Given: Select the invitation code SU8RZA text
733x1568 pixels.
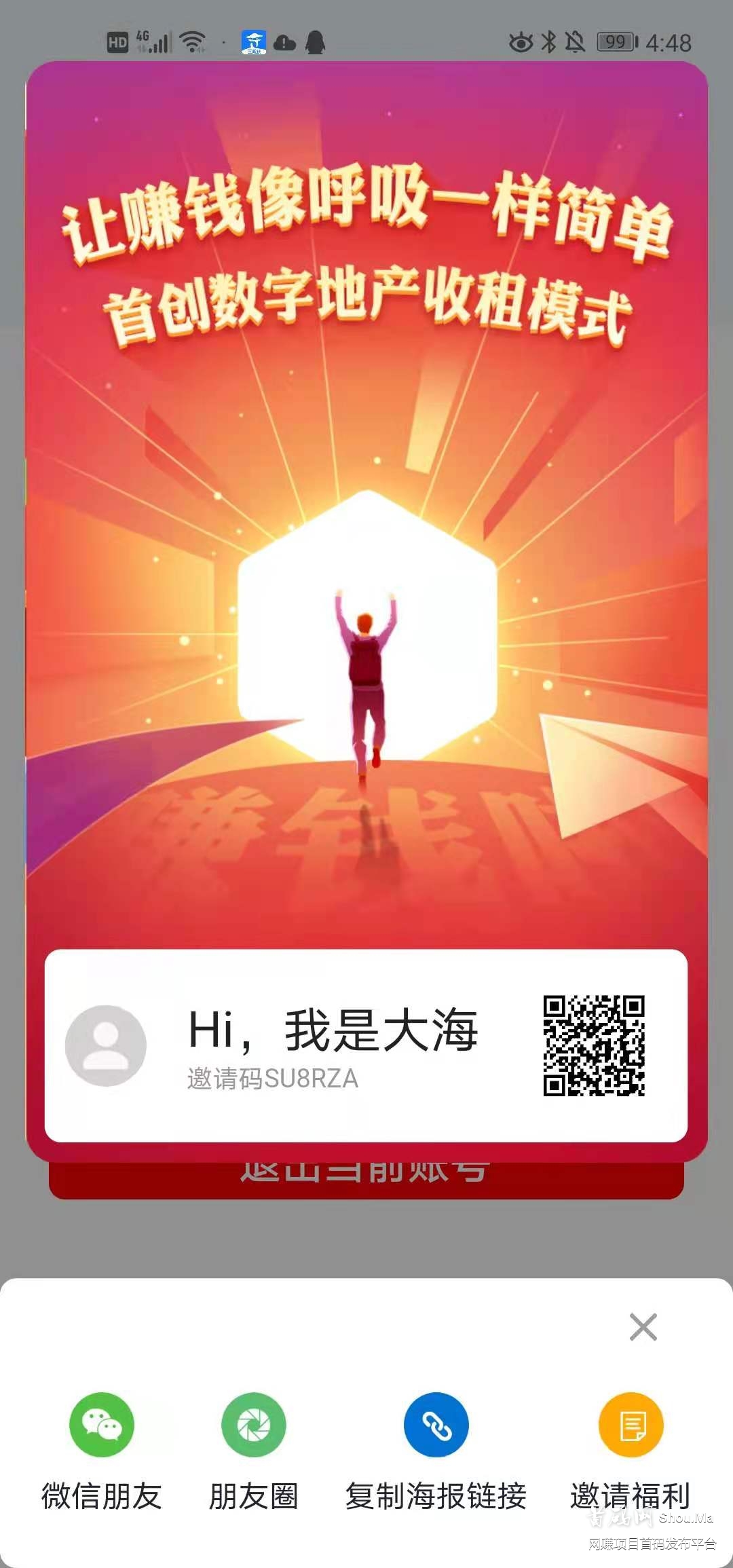Looking at the screenshot, I should click(271, 1077).
